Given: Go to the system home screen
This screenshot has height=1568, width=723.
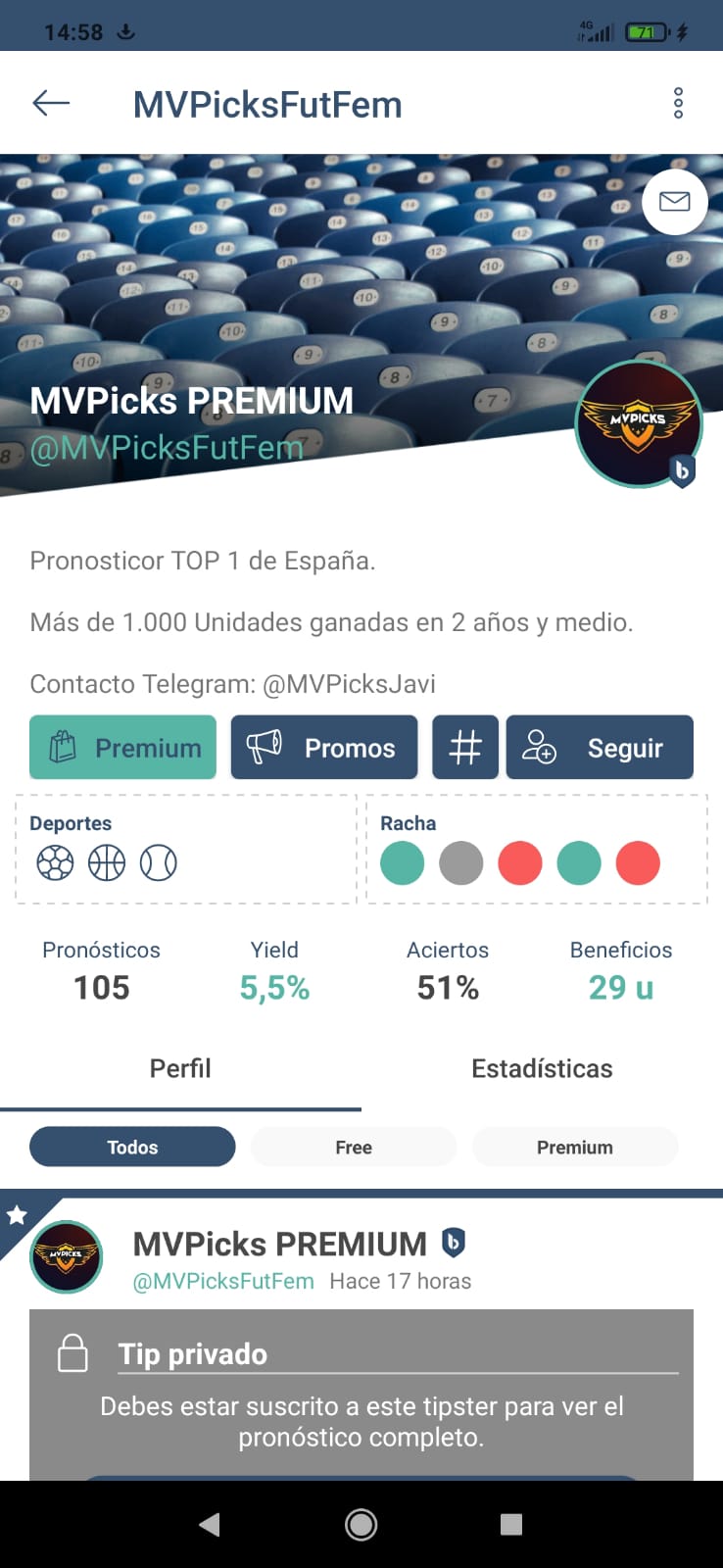Looking at the screenshot, I should pos(361,1524).
